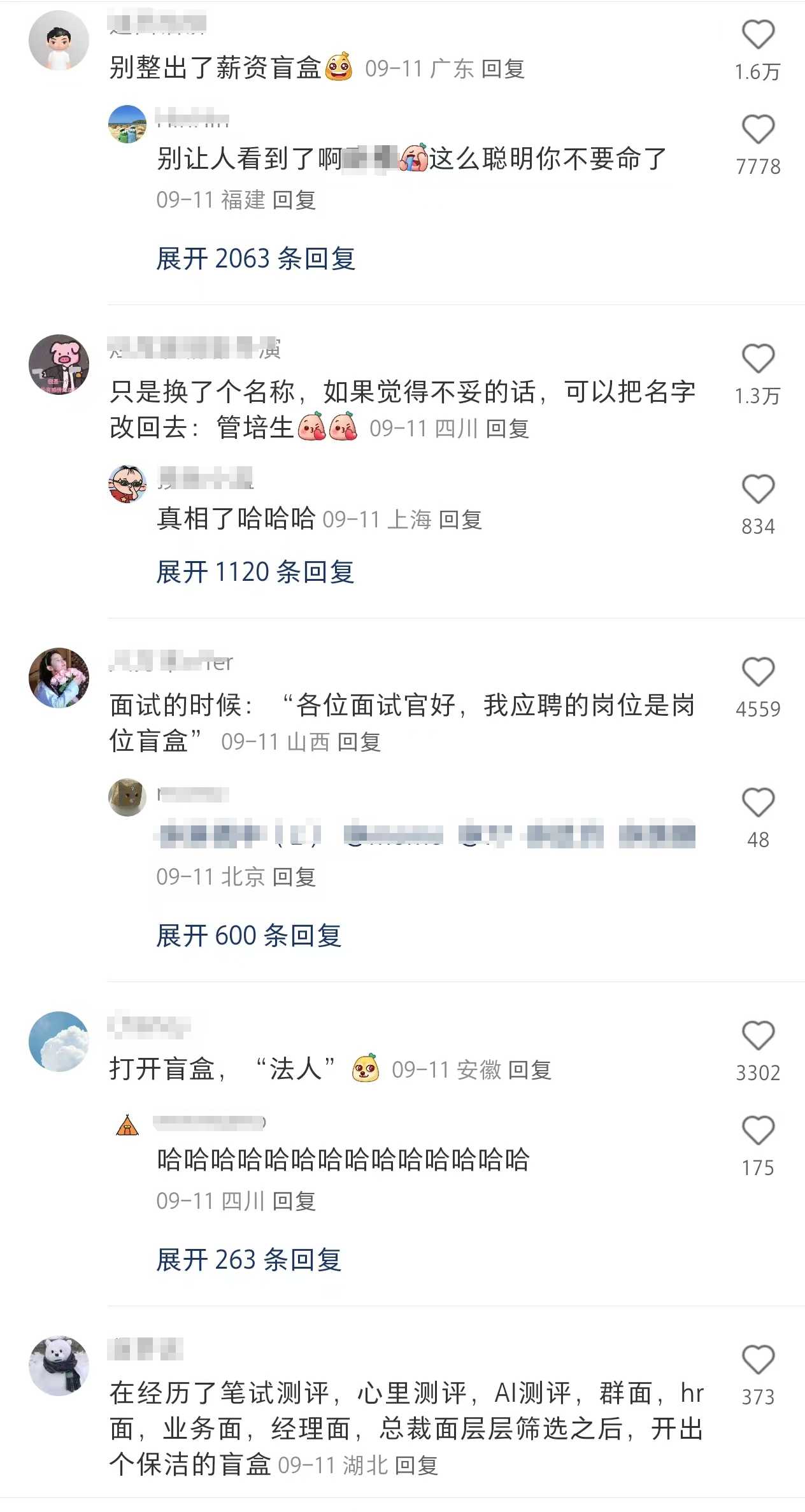Like the comment about 岗位盲盒 interview
This screenshot has height=1512, width=805.
[x=758, y=673]
